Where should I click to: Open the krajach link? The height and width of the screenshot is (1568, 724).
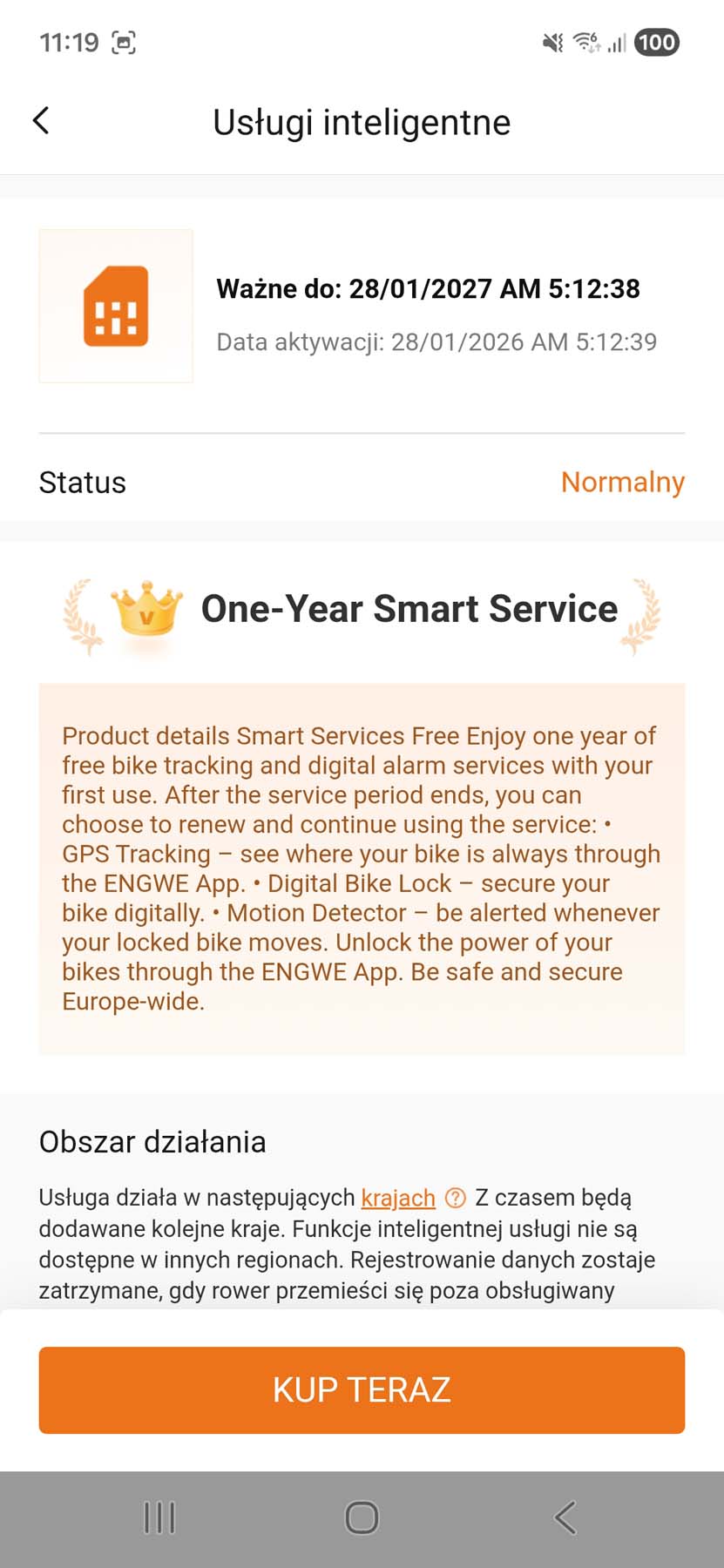point(397,1199)
